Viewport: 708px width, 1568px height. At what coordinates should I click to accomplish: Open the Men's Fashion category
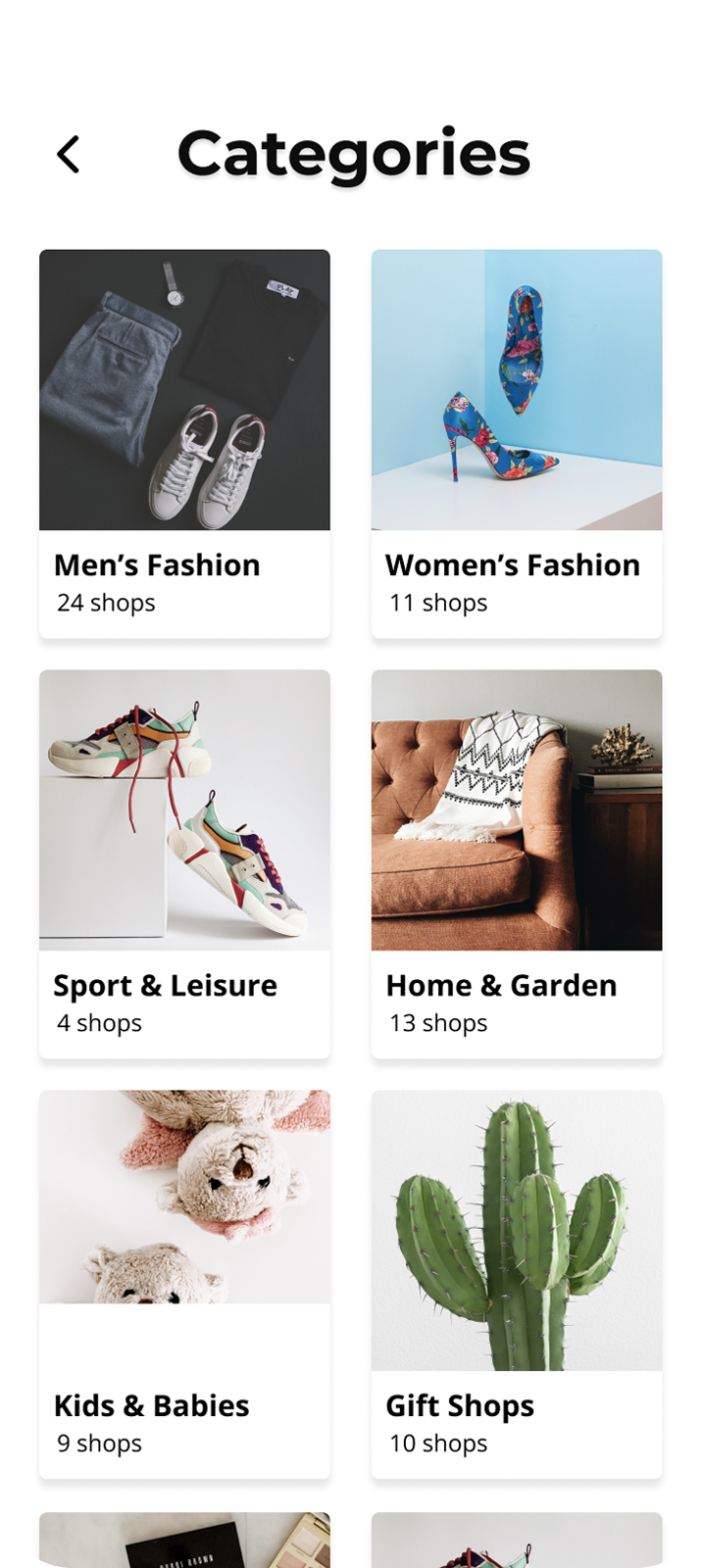184,443
